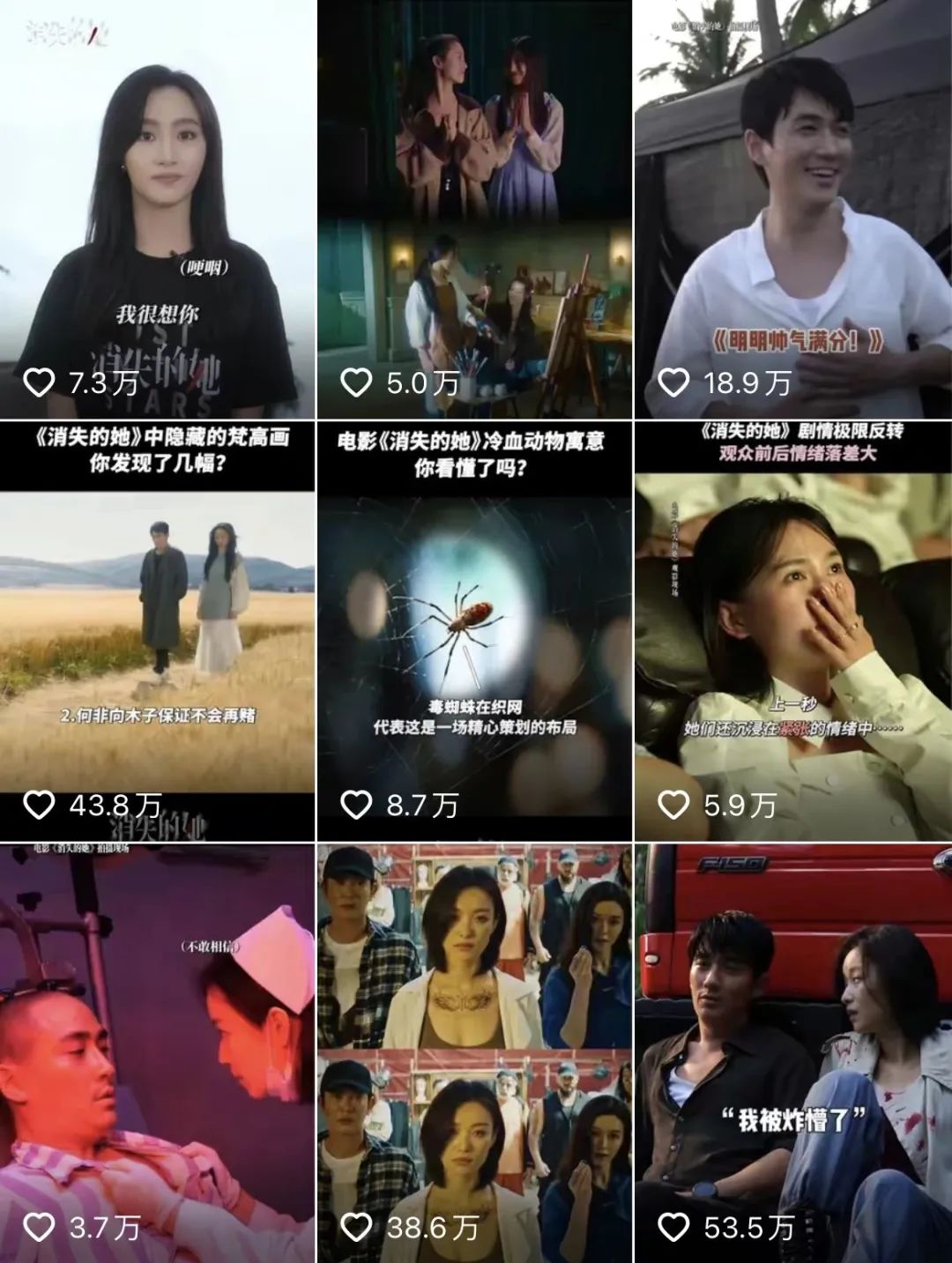Screen dimensions: 952x1263
Task: Play the 剧情极限反转 audience reaction video
Action: click(792, 630)
